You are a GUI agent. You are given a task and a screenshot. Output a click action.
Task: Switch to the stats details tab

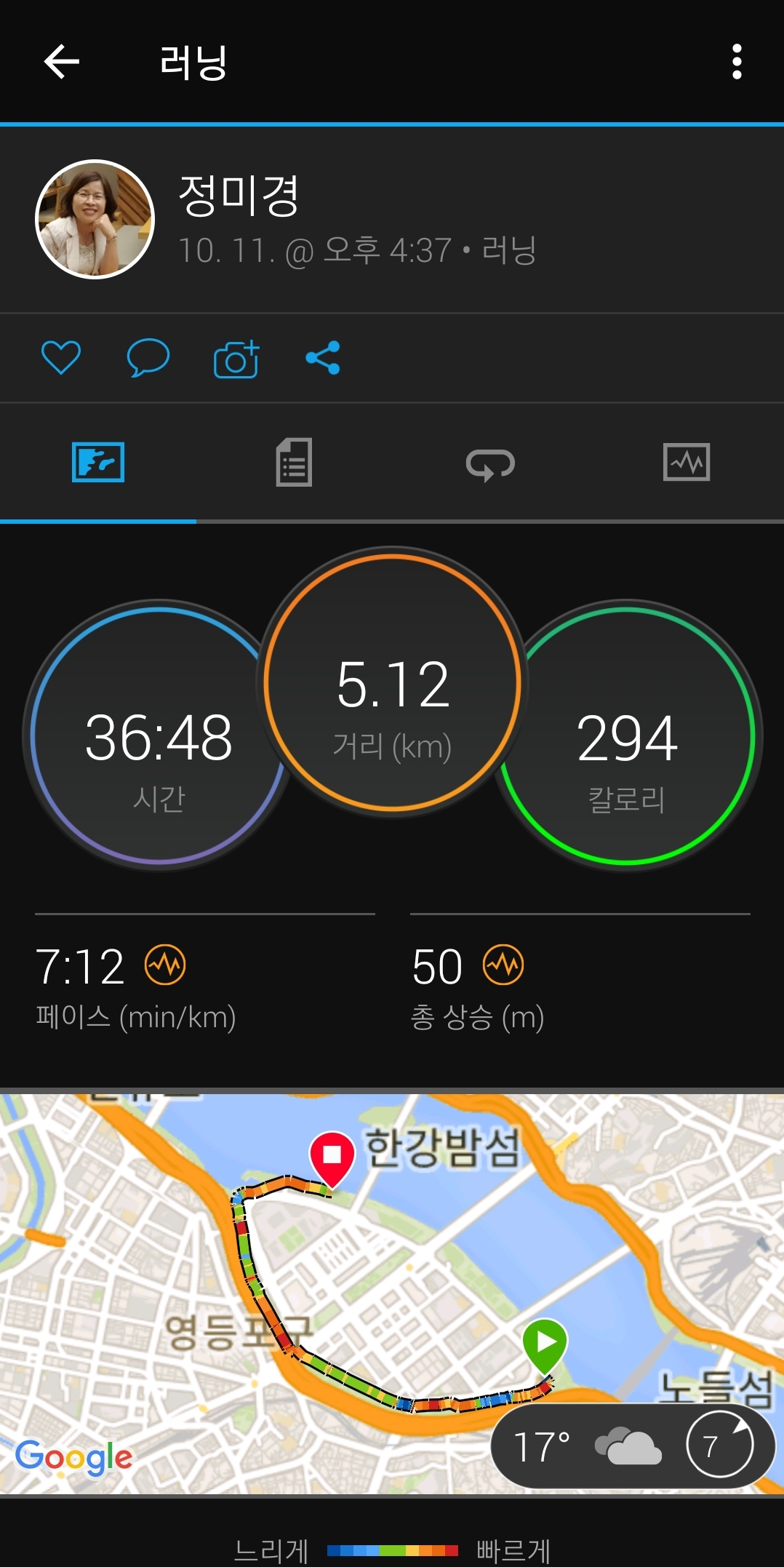(294, 463)
